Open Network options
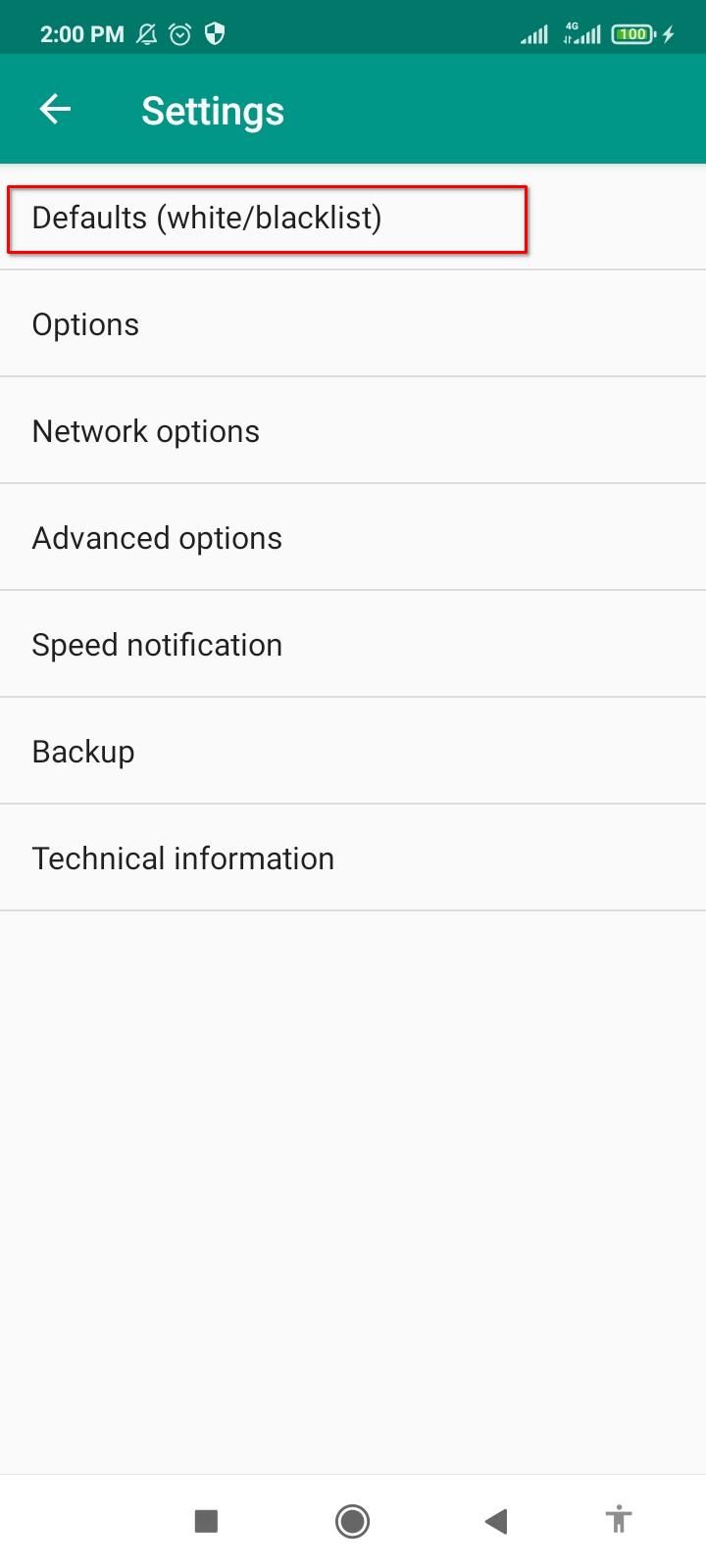 coord(353,430)
